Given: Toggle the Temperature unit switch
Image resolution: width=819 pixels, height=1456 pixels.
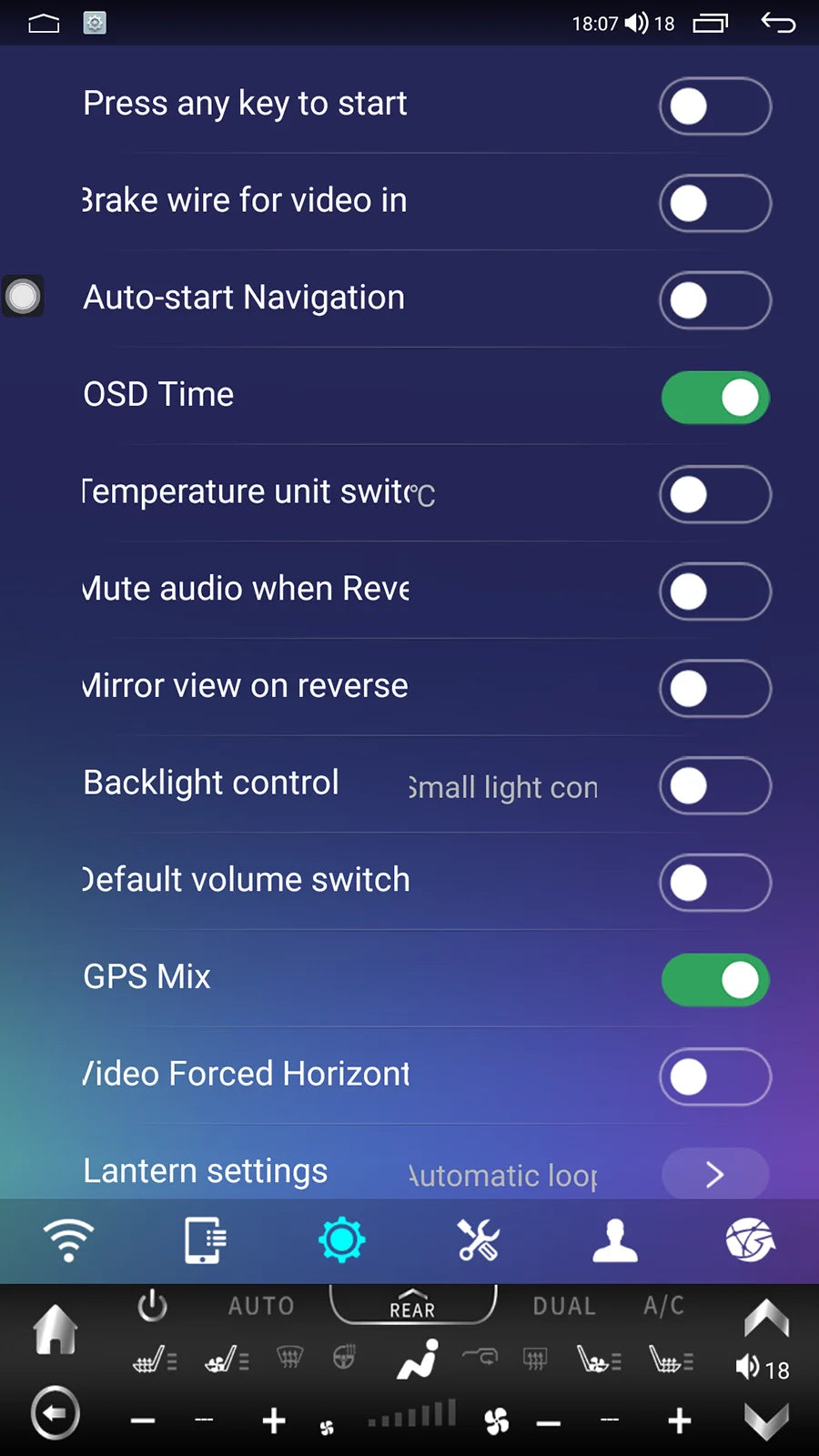Looking at the screenshot, I should (714, 495).
